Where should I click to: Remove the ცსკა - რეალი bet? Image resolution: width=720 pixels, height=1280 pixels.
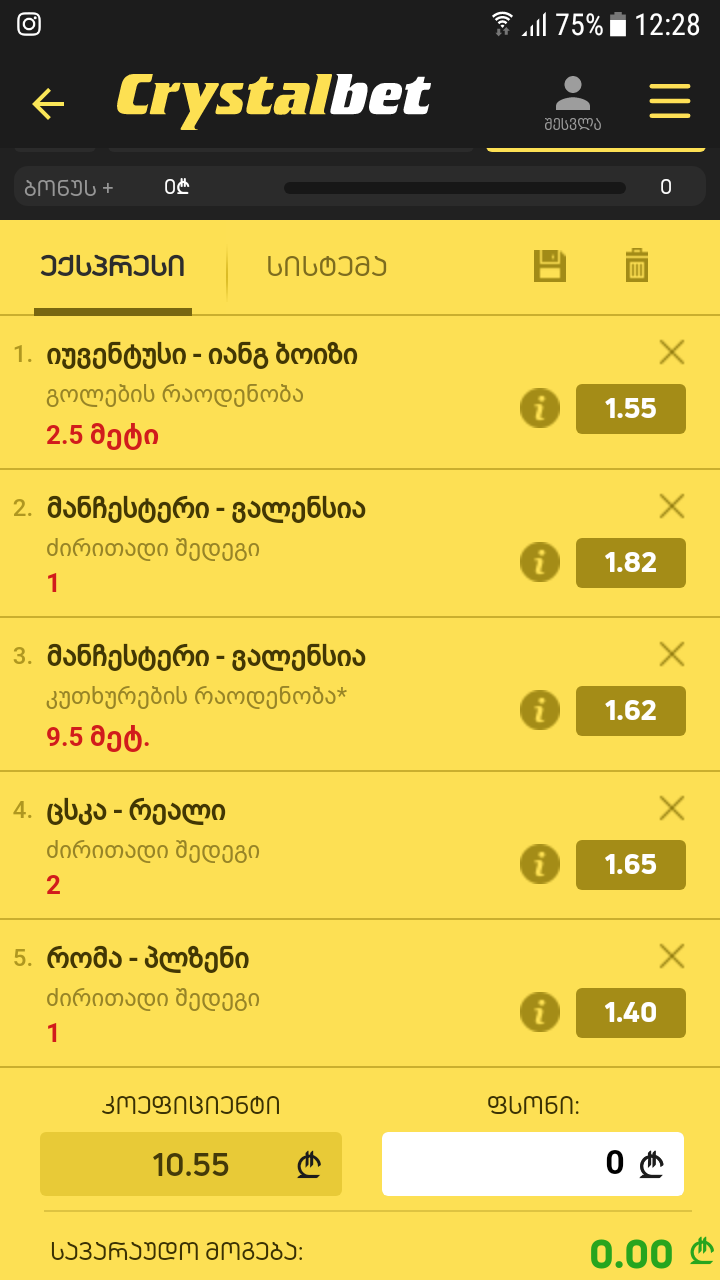672,808
